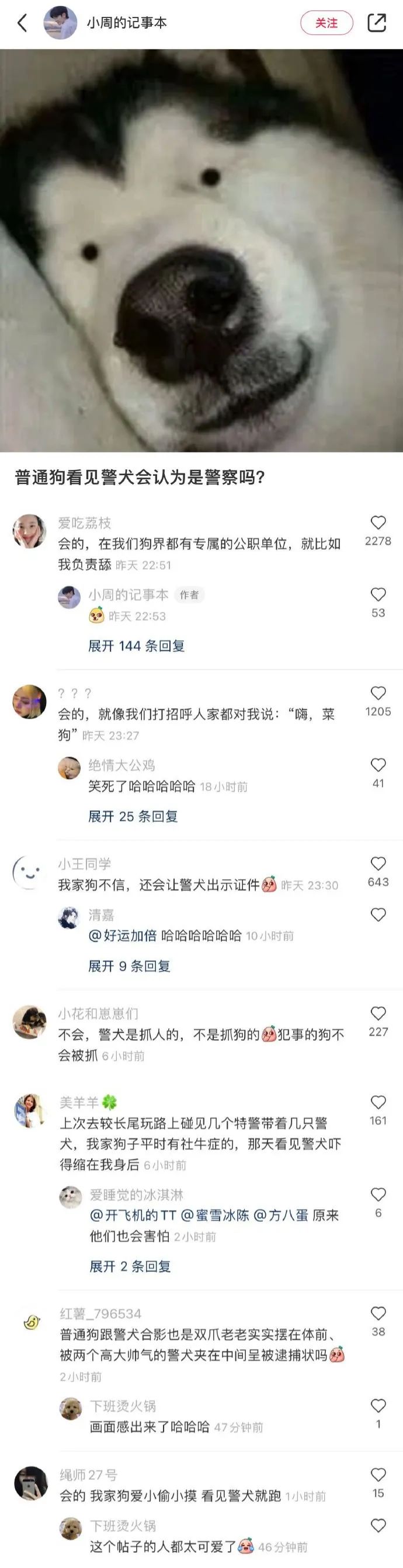Open the post author's avatar in header
Viewport: 403px width, 1568px height.
tap(60, 23)
